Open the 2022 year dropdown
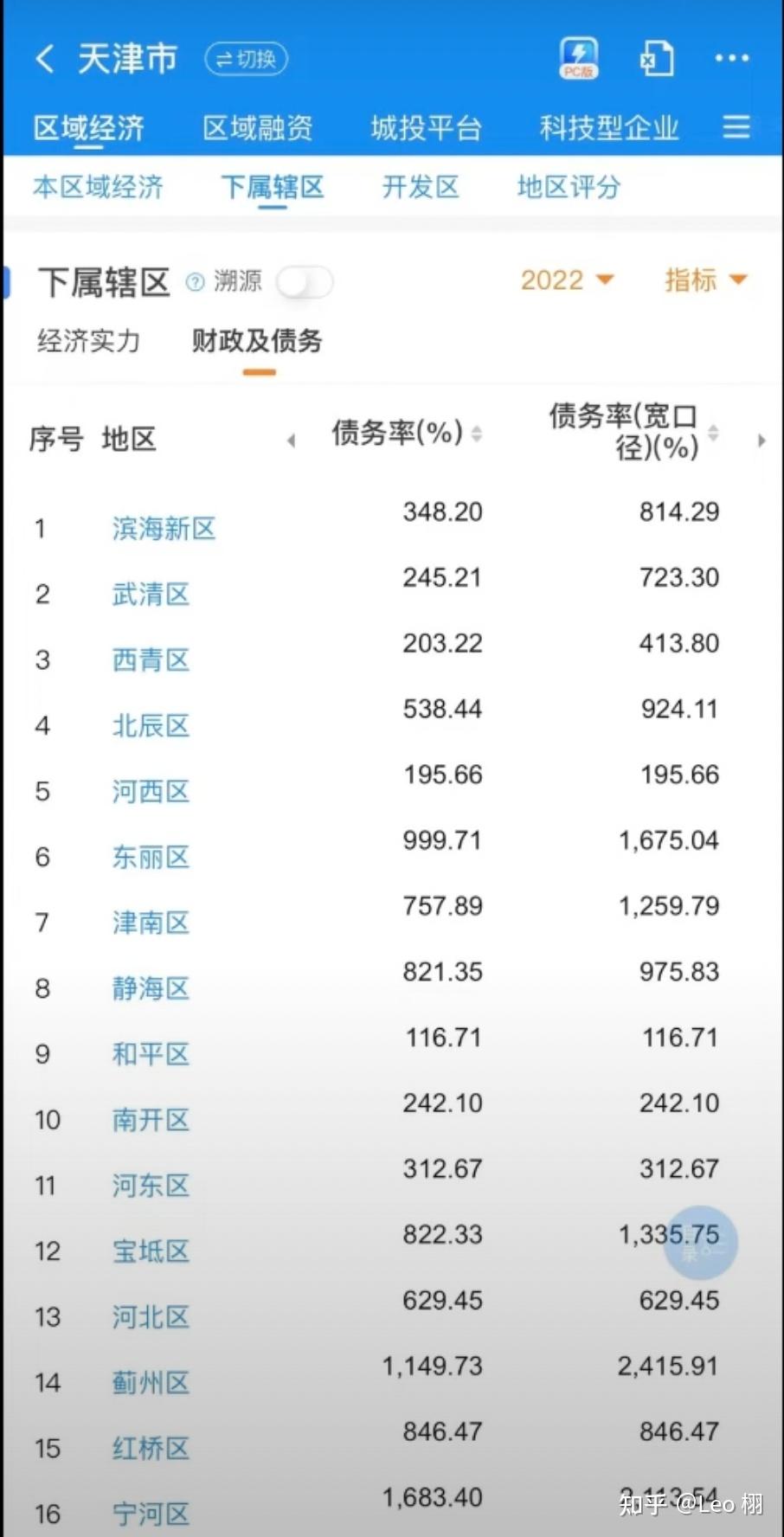The image size is (784, 1537). pyautogui.click(x=567, y=280)
